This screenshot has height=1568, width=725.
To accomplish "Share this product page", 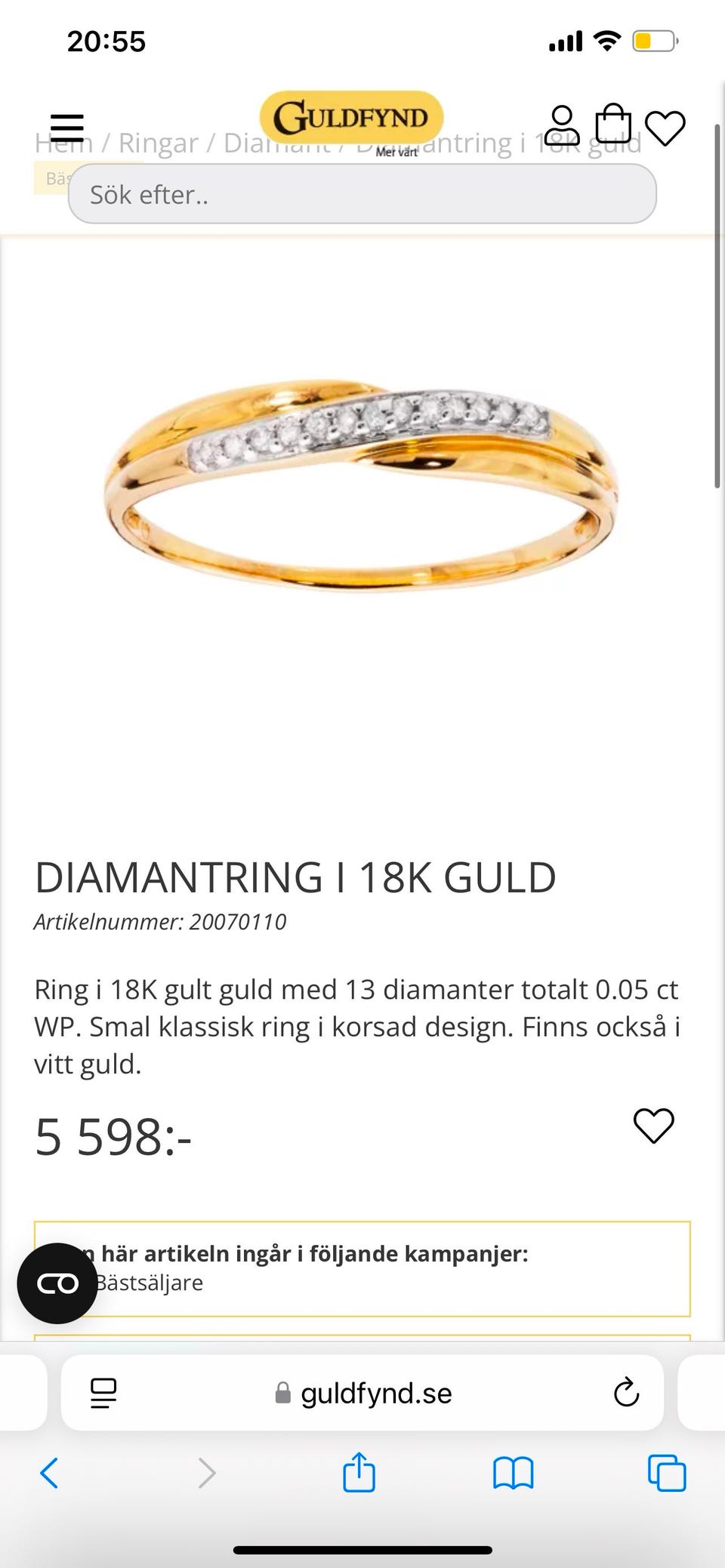I will pyautogui.click(x=359, y=1473).
